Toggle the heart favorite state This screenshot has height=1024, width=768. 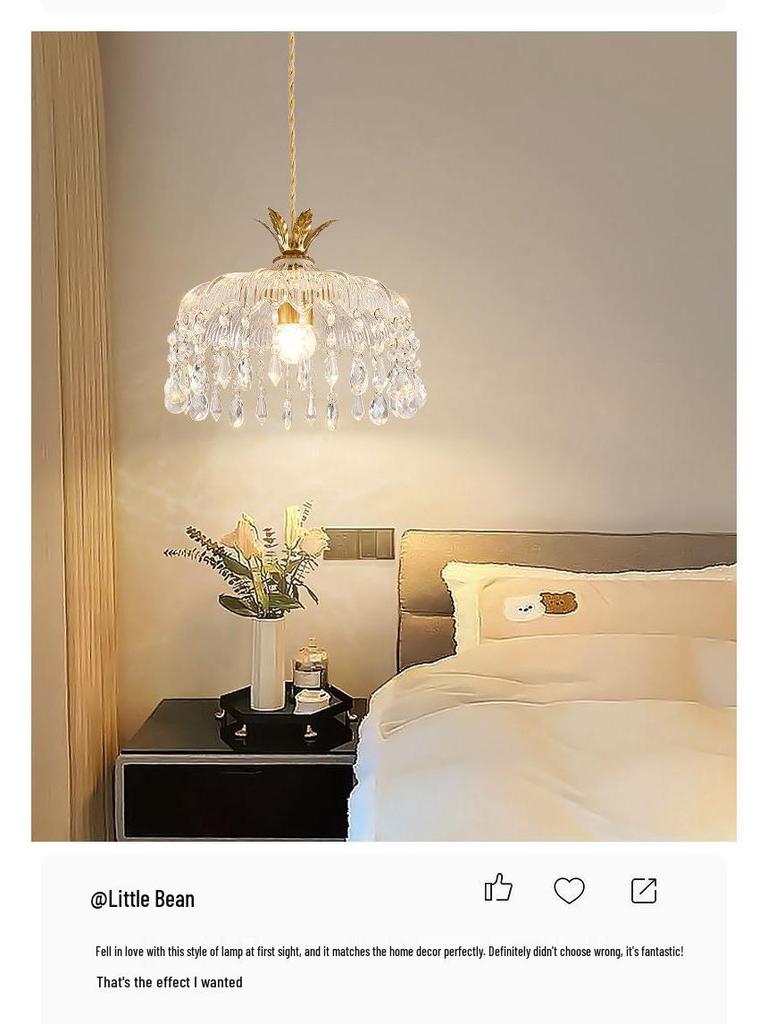[x=570, y=889]
